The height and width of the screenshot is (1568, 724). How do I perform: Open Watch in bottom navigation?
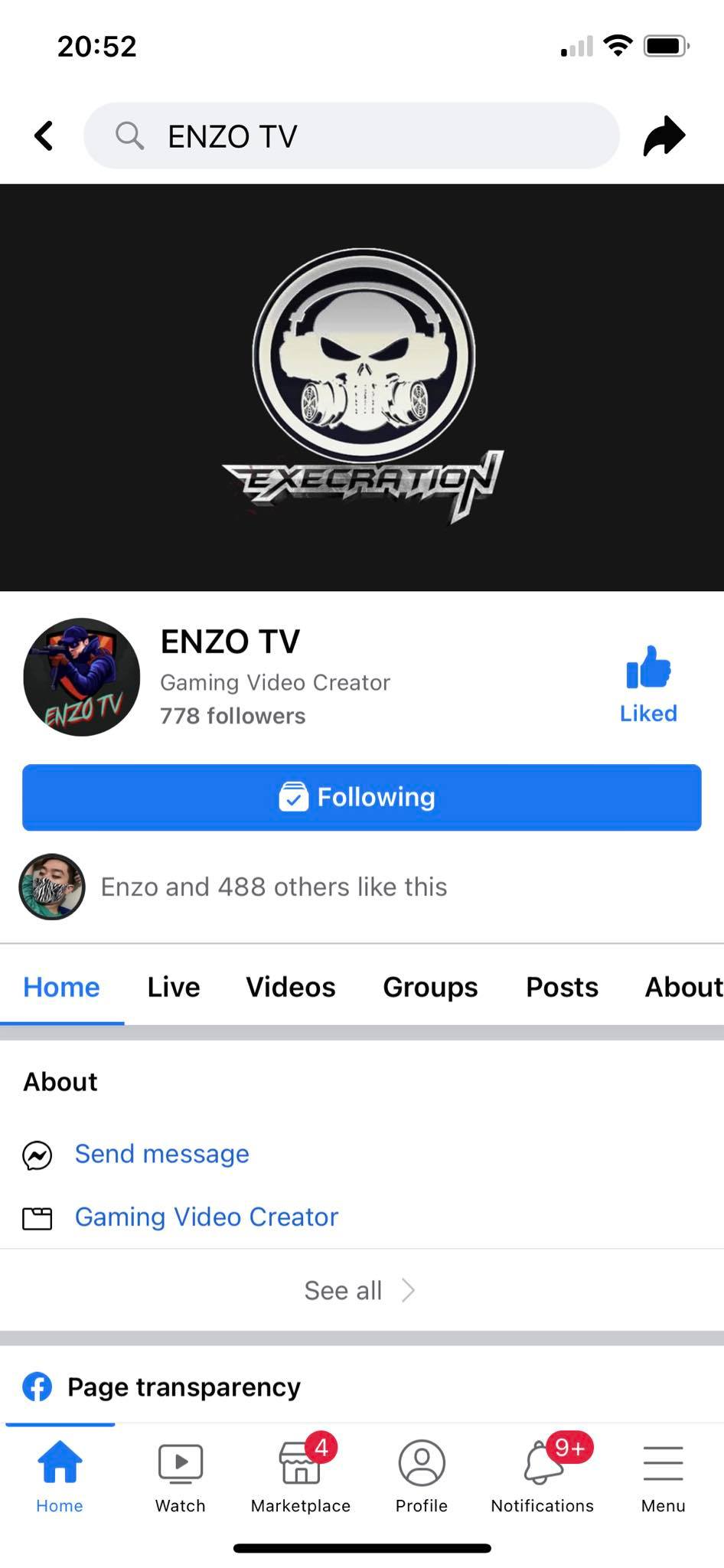180,1475
